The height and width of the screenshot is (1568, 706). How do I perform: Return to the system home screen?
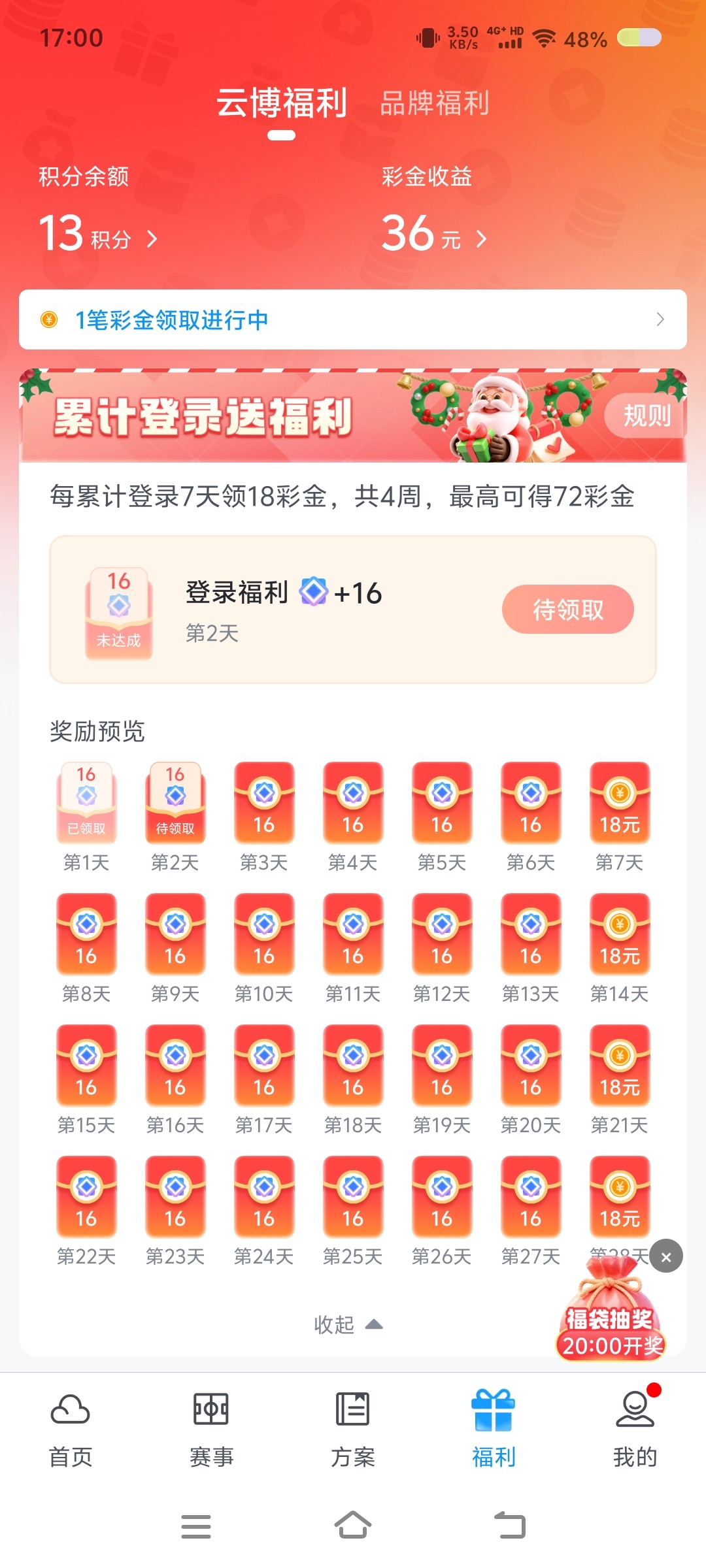tap(353, 1526)
